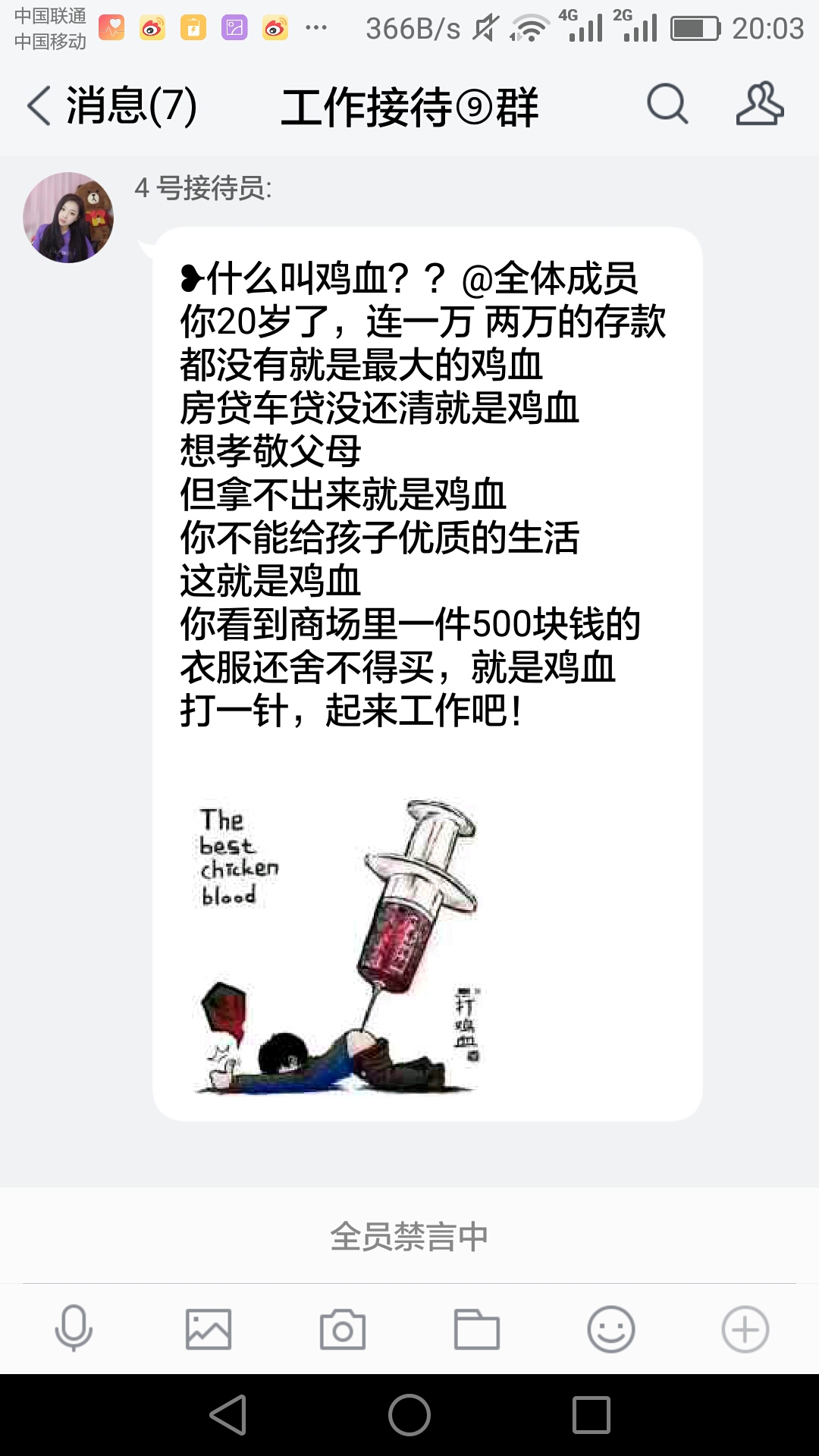
Task: Search within the group chat
Action: point(667,104)
